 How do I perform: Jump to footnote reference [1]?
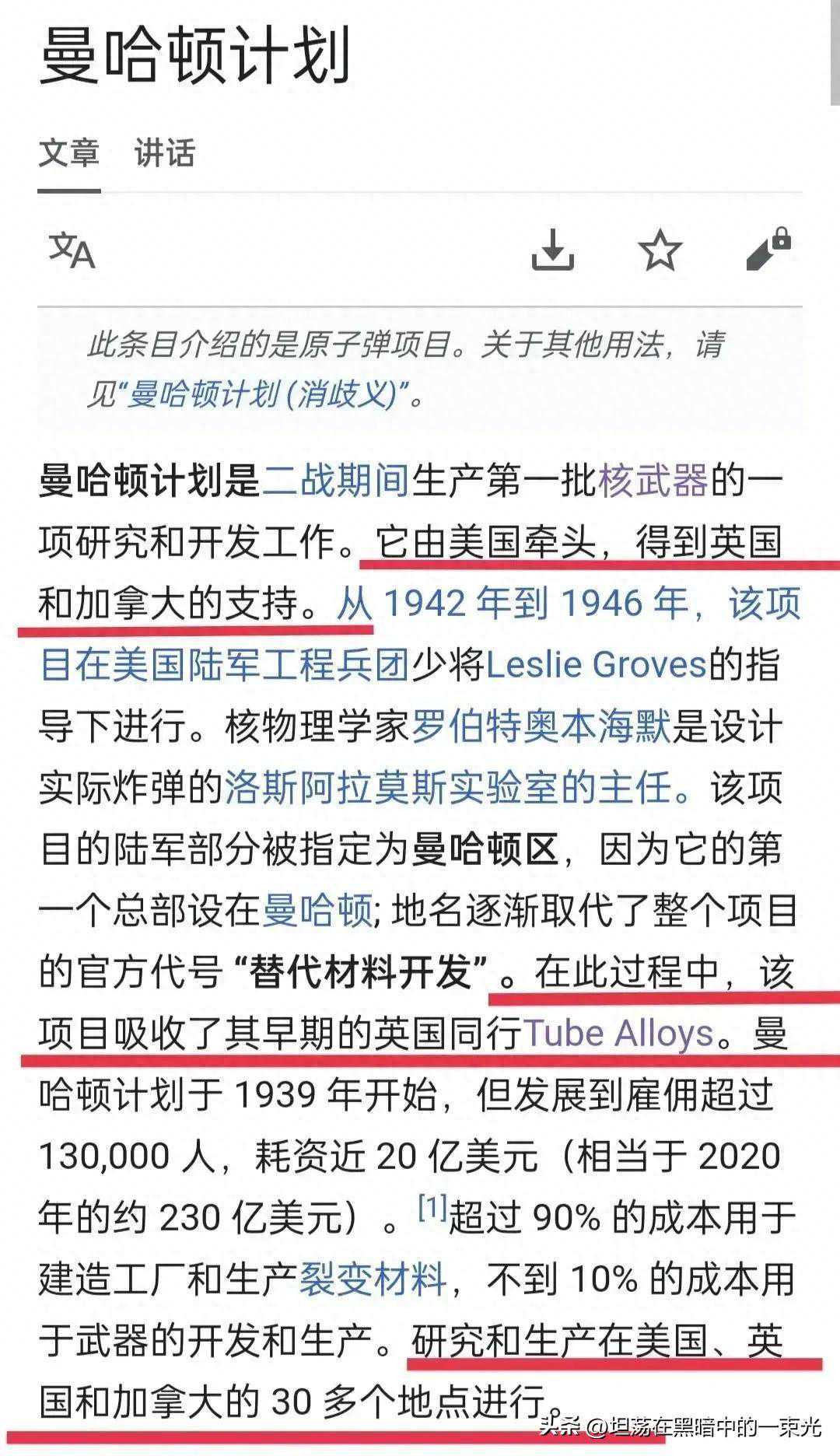tap(432, 1209)
